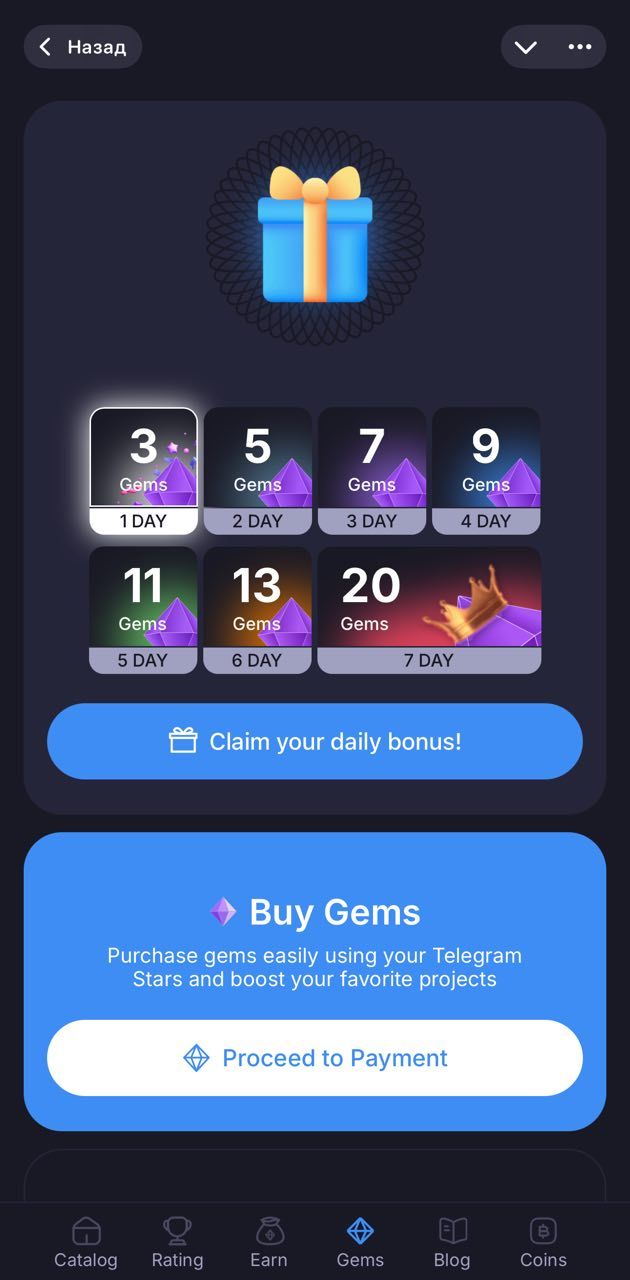Open the Blog tab
Viewport: 630px width, 1280px height.
452,1242
